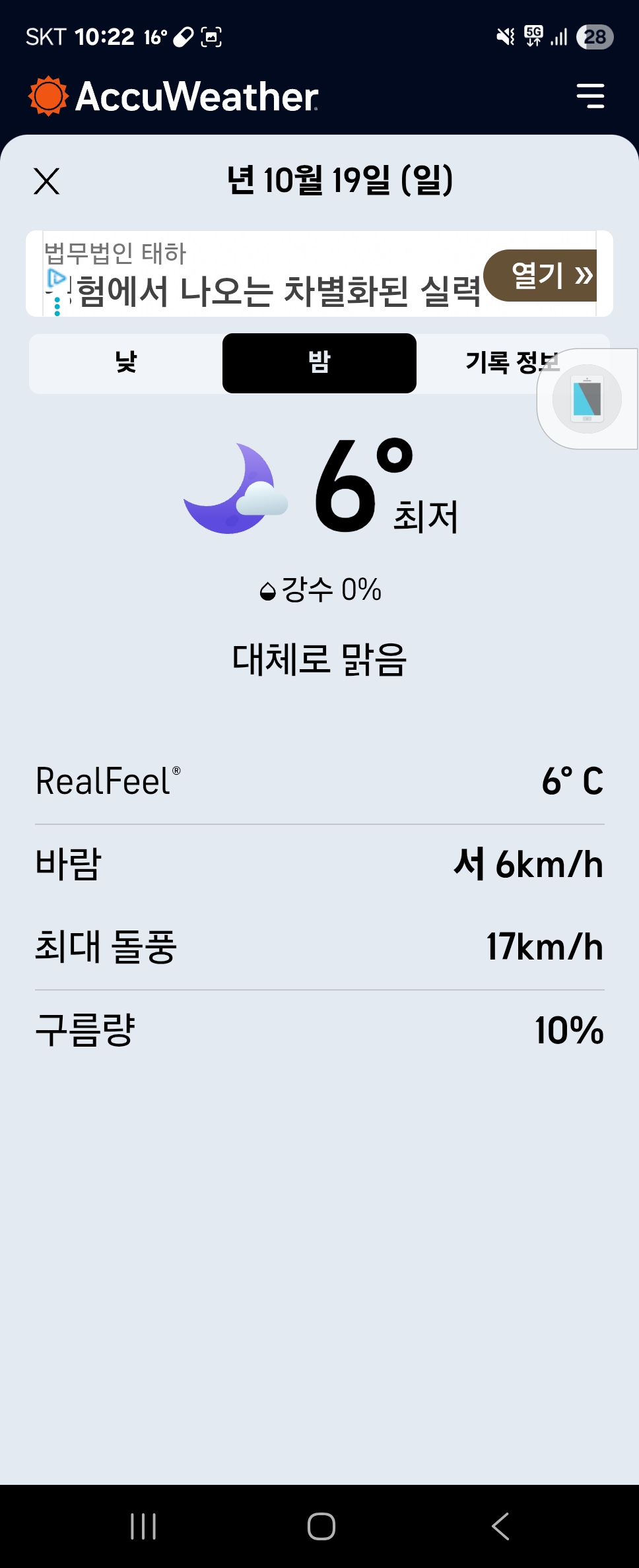
Task: Open the recent apps view
Action: pos(143,1526)
